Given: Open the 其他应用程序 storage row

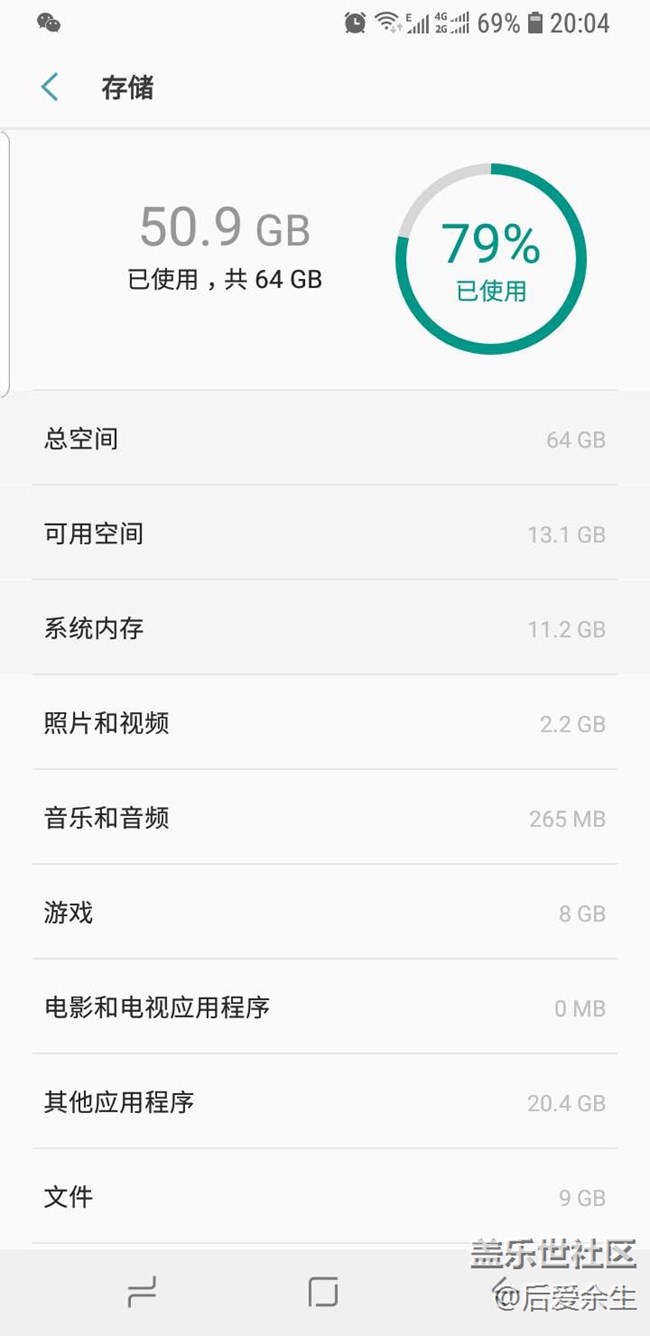Looking at the screenshot, I should (x=324, y=1102).
